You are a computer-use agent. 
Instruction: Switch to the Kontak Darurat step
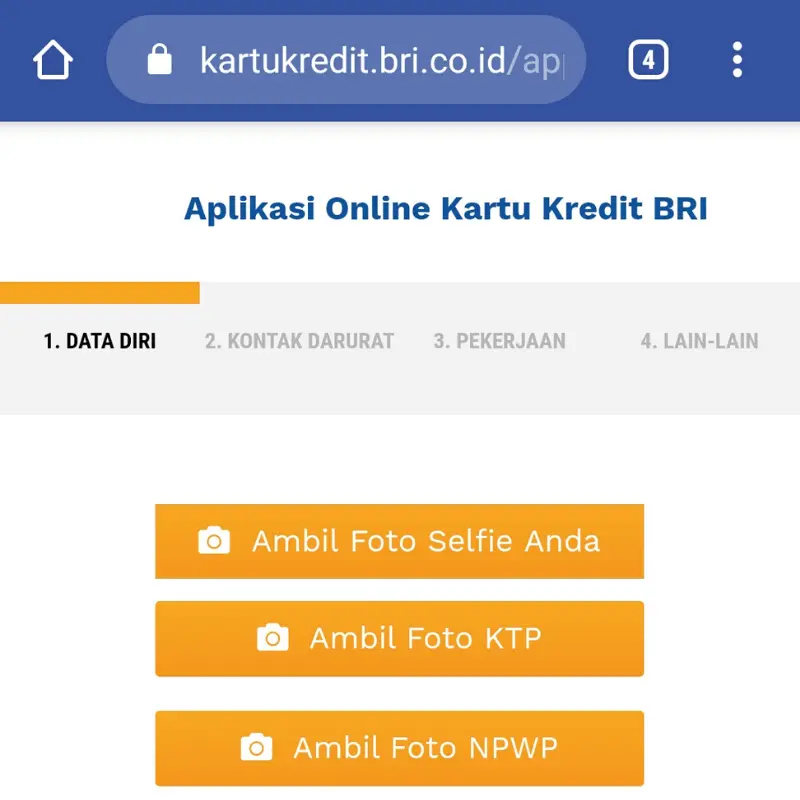coord(299,341)
